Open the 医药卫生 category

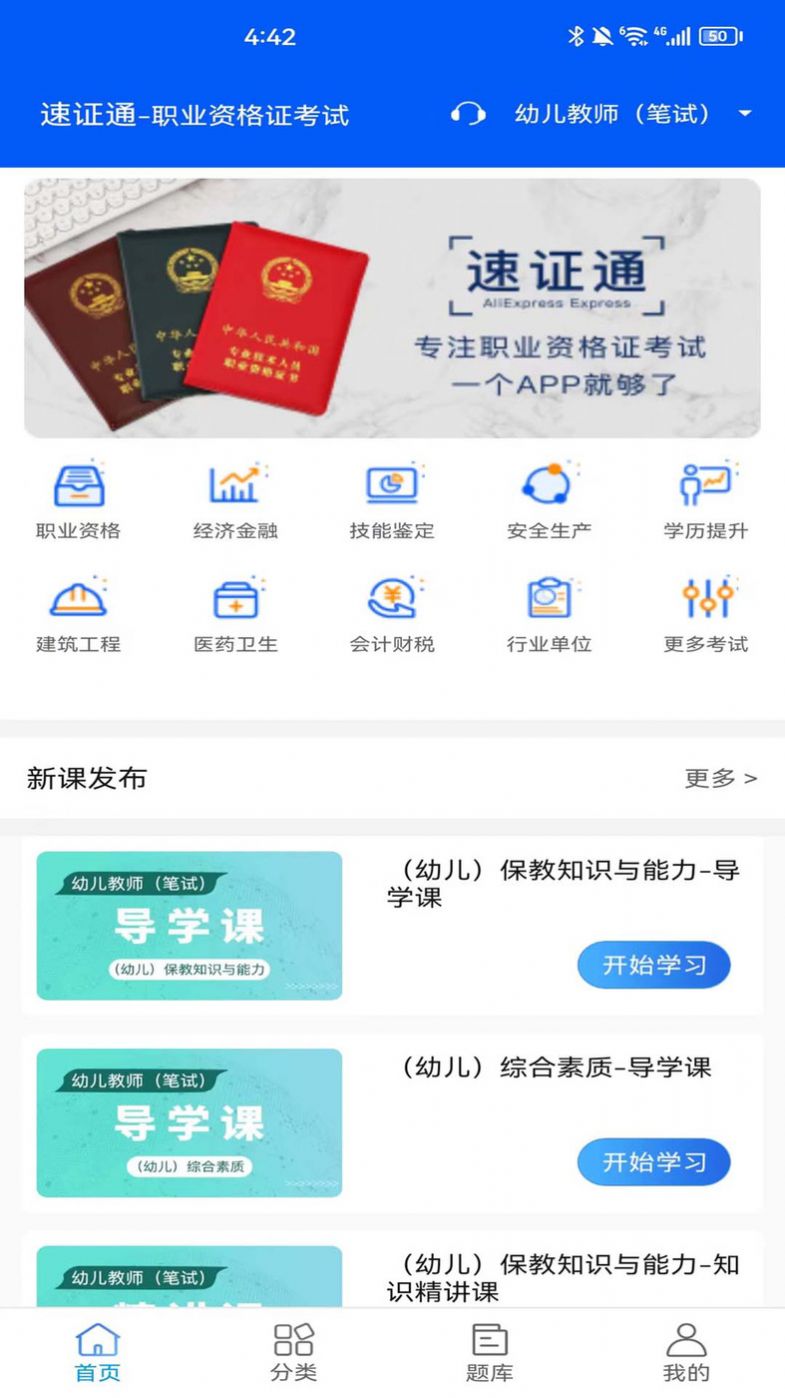236,610
